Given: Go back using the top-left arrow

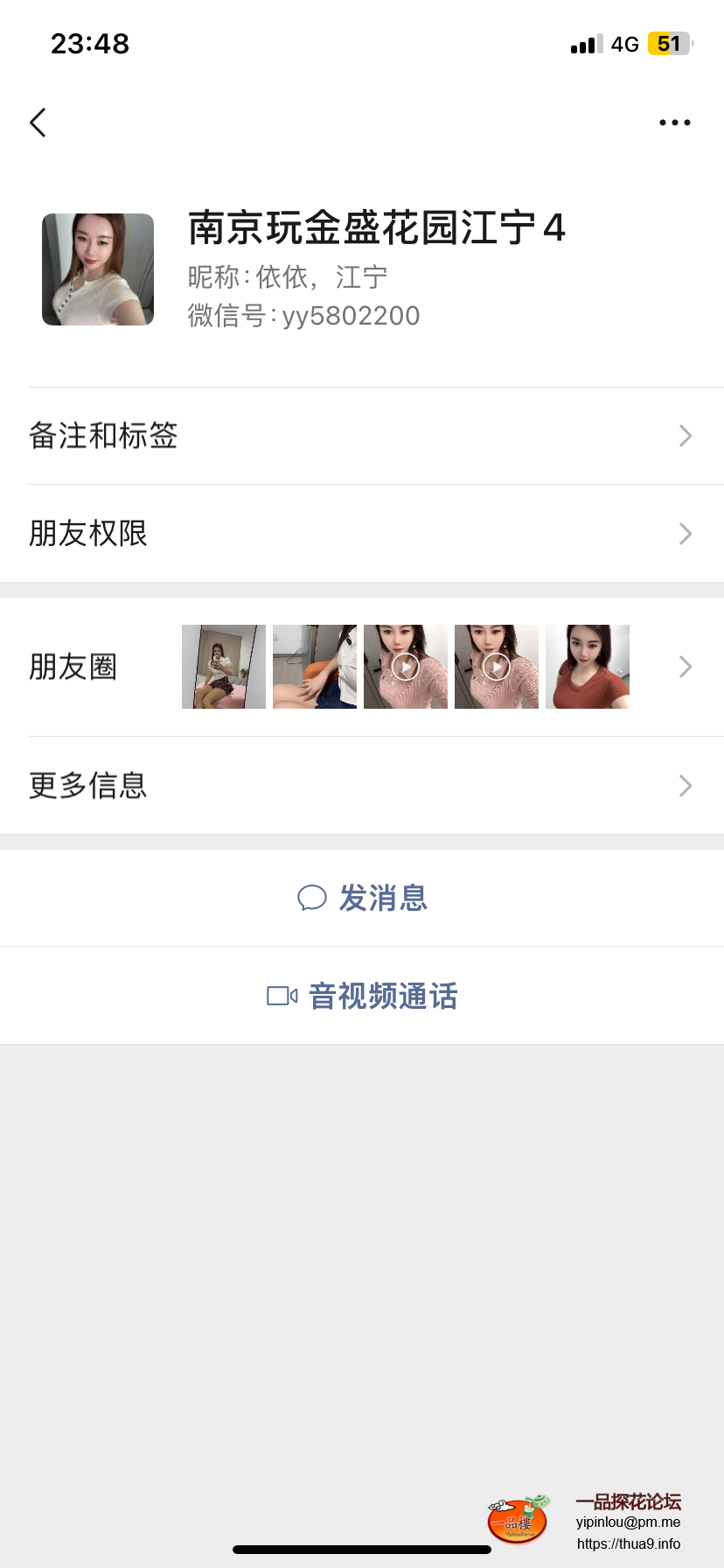Looking at the screenshot, I should pyautogui.click(x=38, y=122).
